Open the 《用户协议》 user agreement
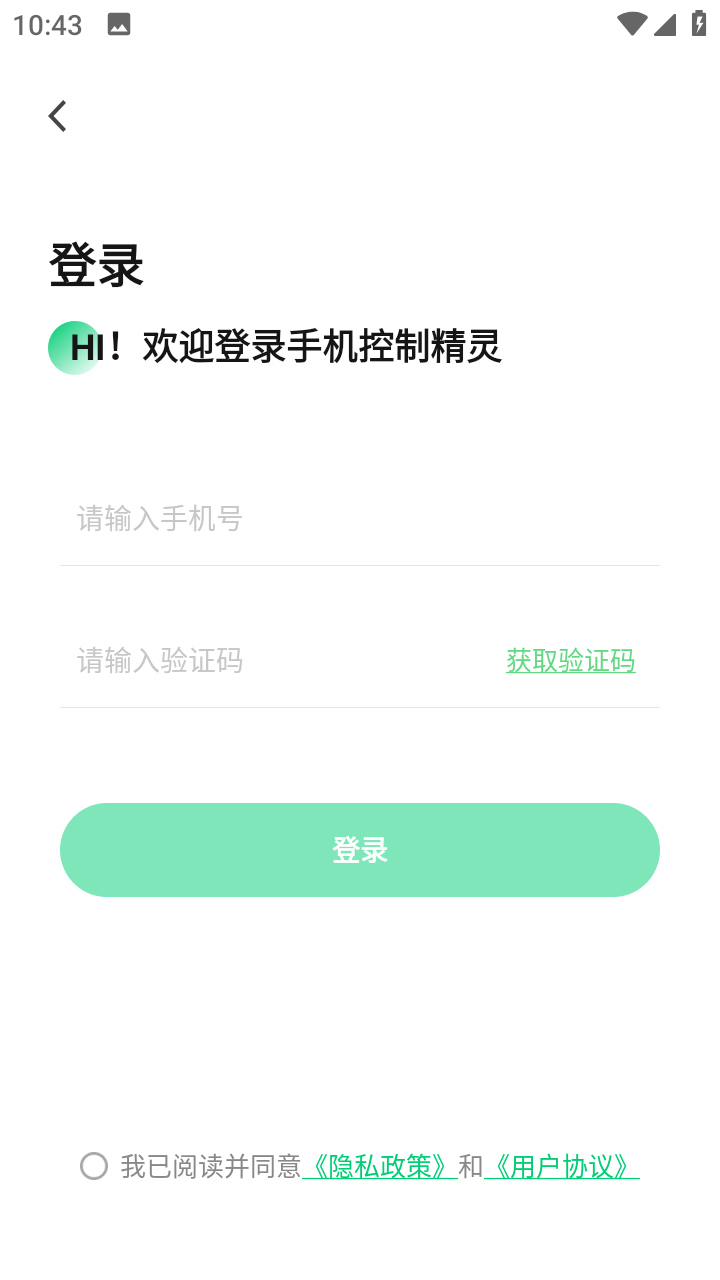This screenshot has width=720, height=1280. (561, 1166)
